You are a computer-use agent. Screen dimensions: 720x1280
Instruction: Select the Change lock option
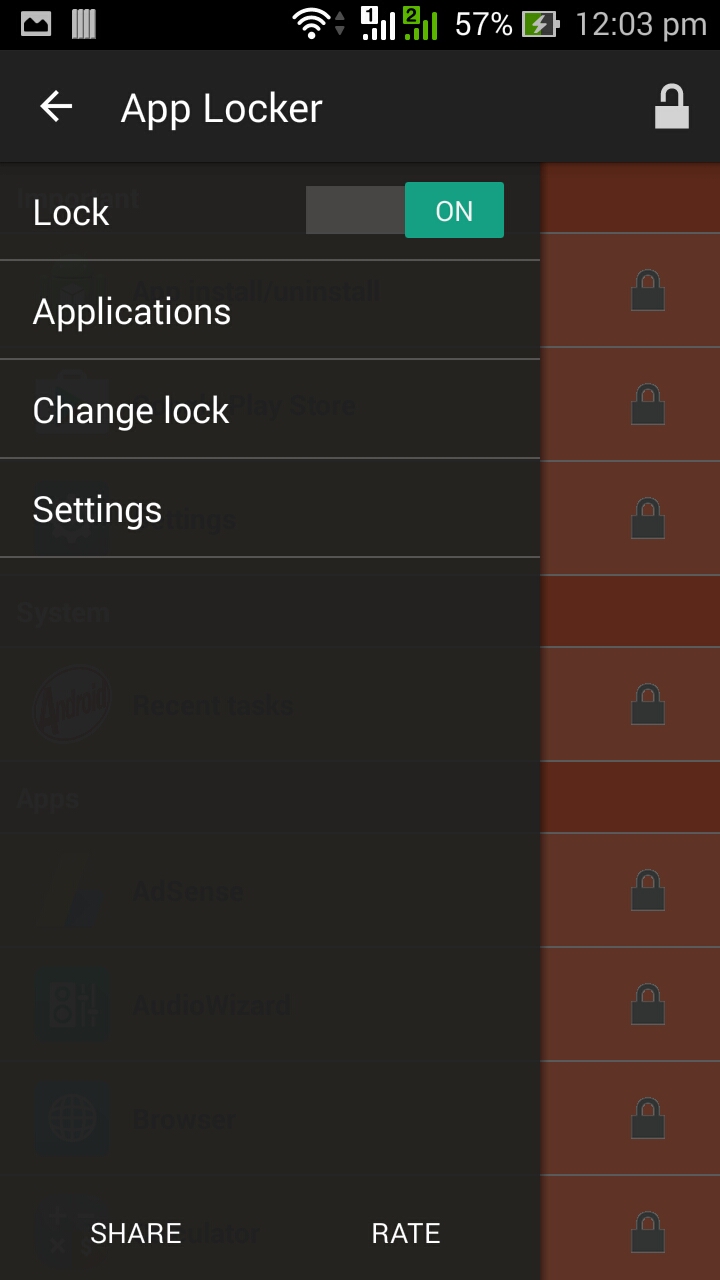[x=131, y=410]
